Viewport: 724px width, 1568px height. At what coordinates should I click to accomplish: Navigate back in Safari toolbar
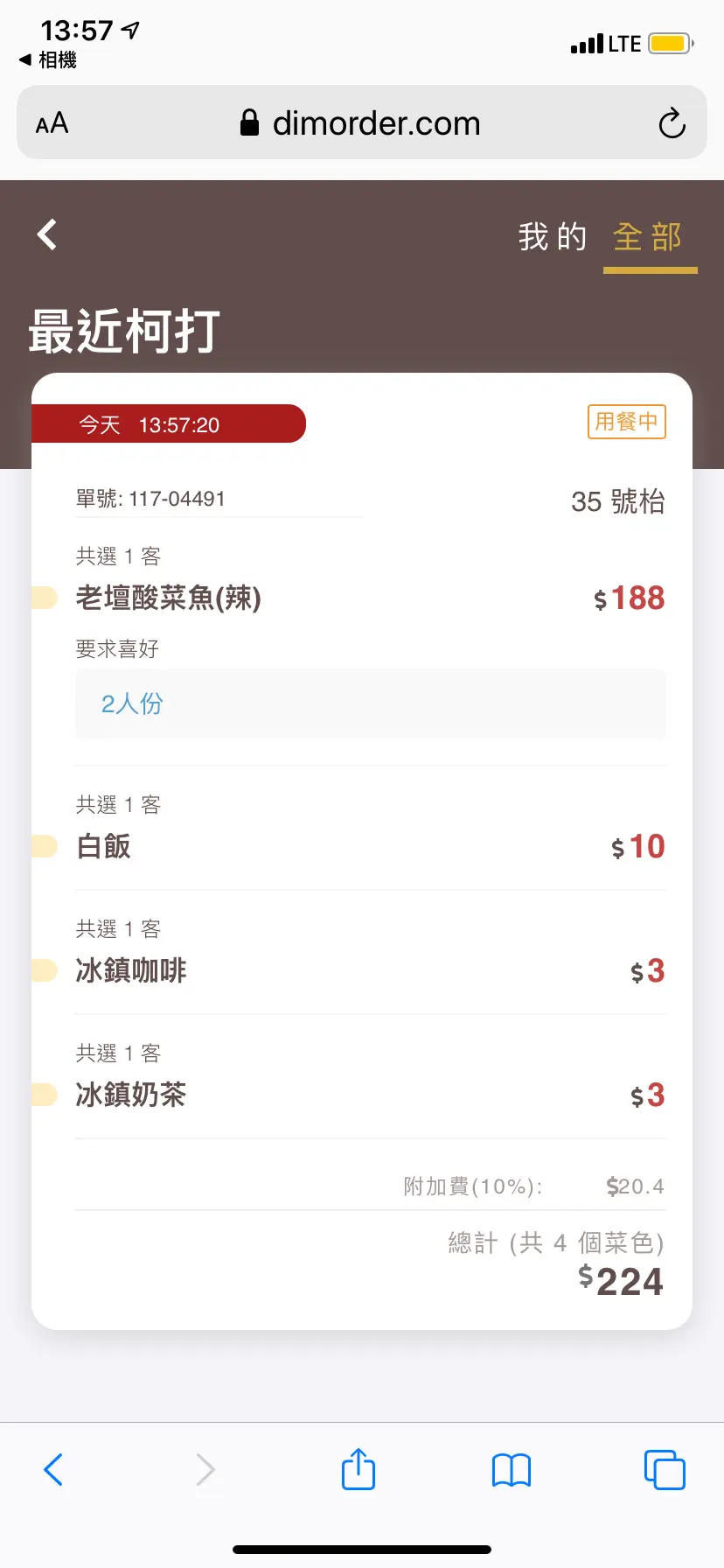[x=53, y=1469]
